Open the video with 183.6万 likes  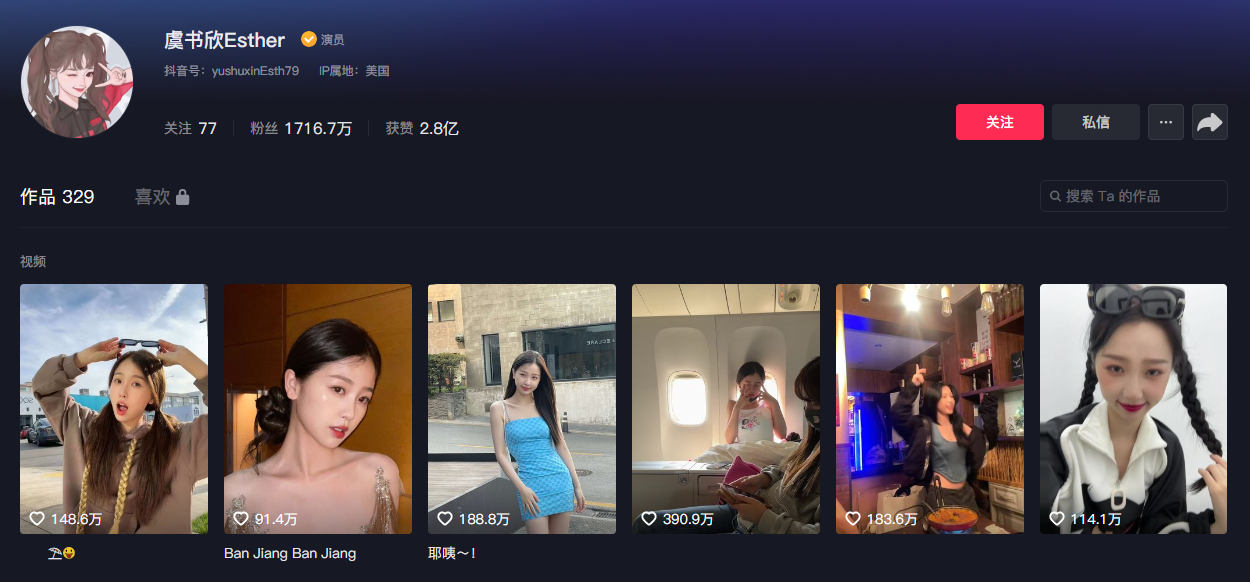930,408
